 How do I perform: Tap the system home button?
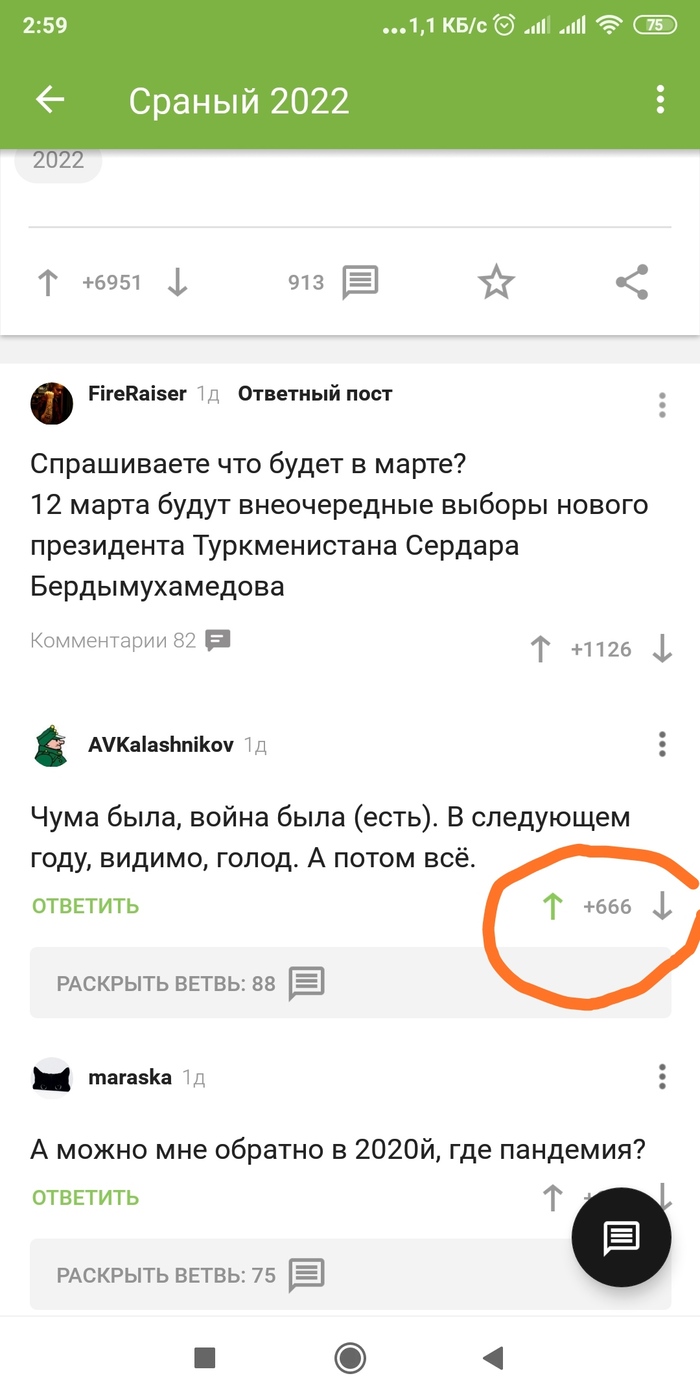click(350, 1357)
